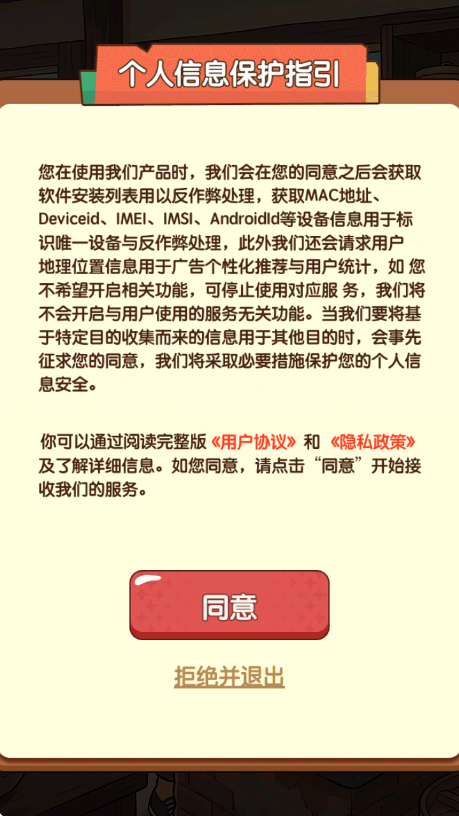Tap the red 同意 button
This screenshot has height=816, width=459.
coord(230,605)
